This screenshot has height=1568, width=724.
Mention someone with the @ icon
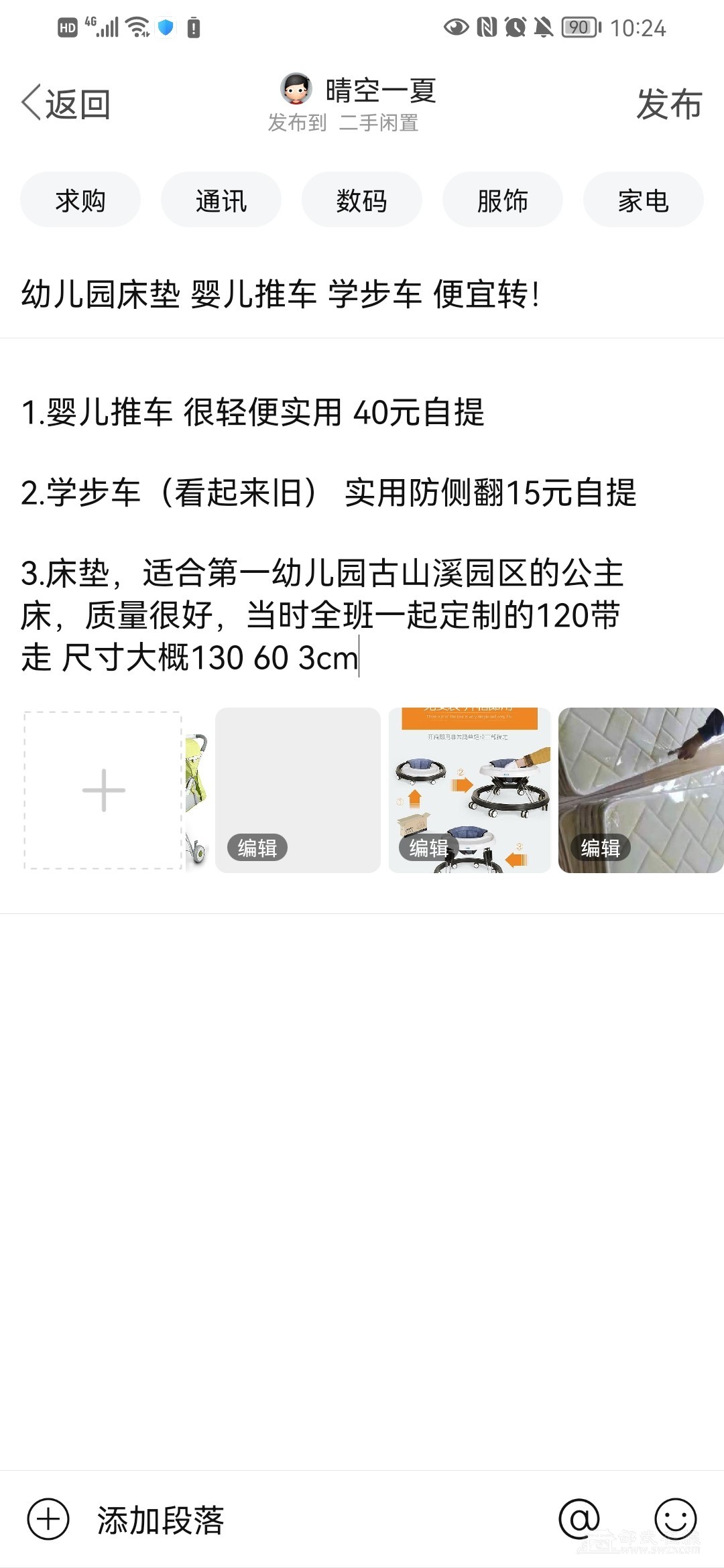click(x=579, y=1519)
